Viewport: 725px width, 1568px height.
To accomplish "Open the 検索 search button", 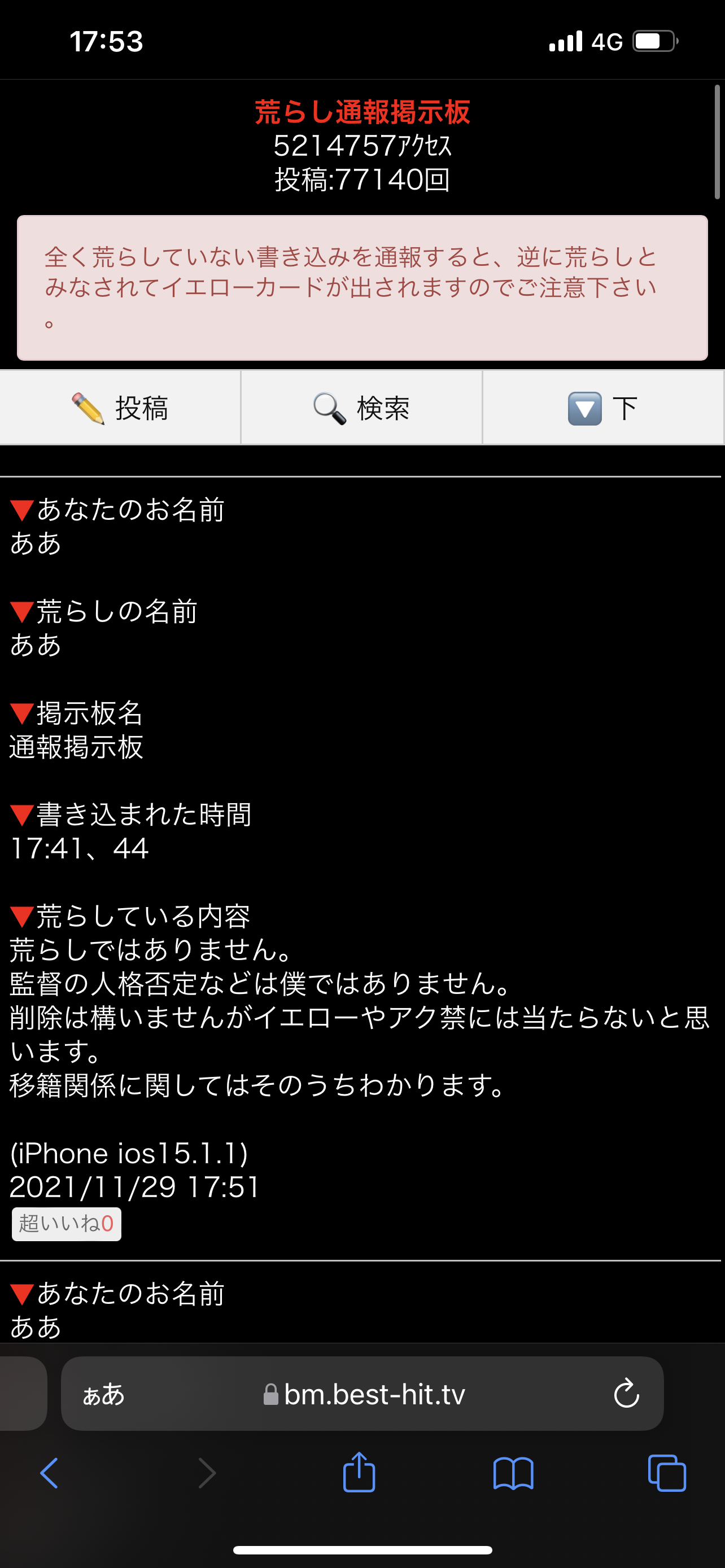I will pos(361,408).
